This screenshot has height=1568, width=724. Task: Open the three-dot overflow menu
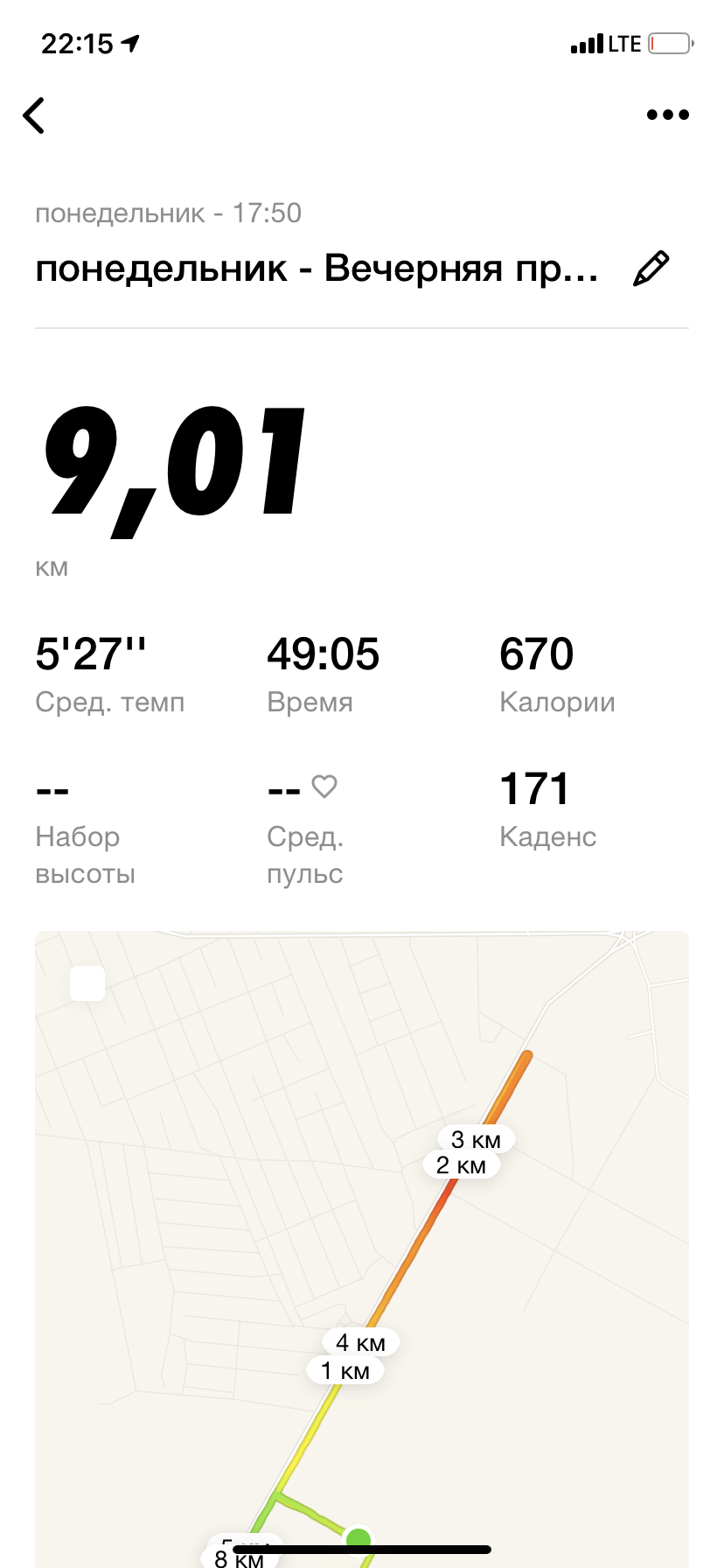pos(667,115)
